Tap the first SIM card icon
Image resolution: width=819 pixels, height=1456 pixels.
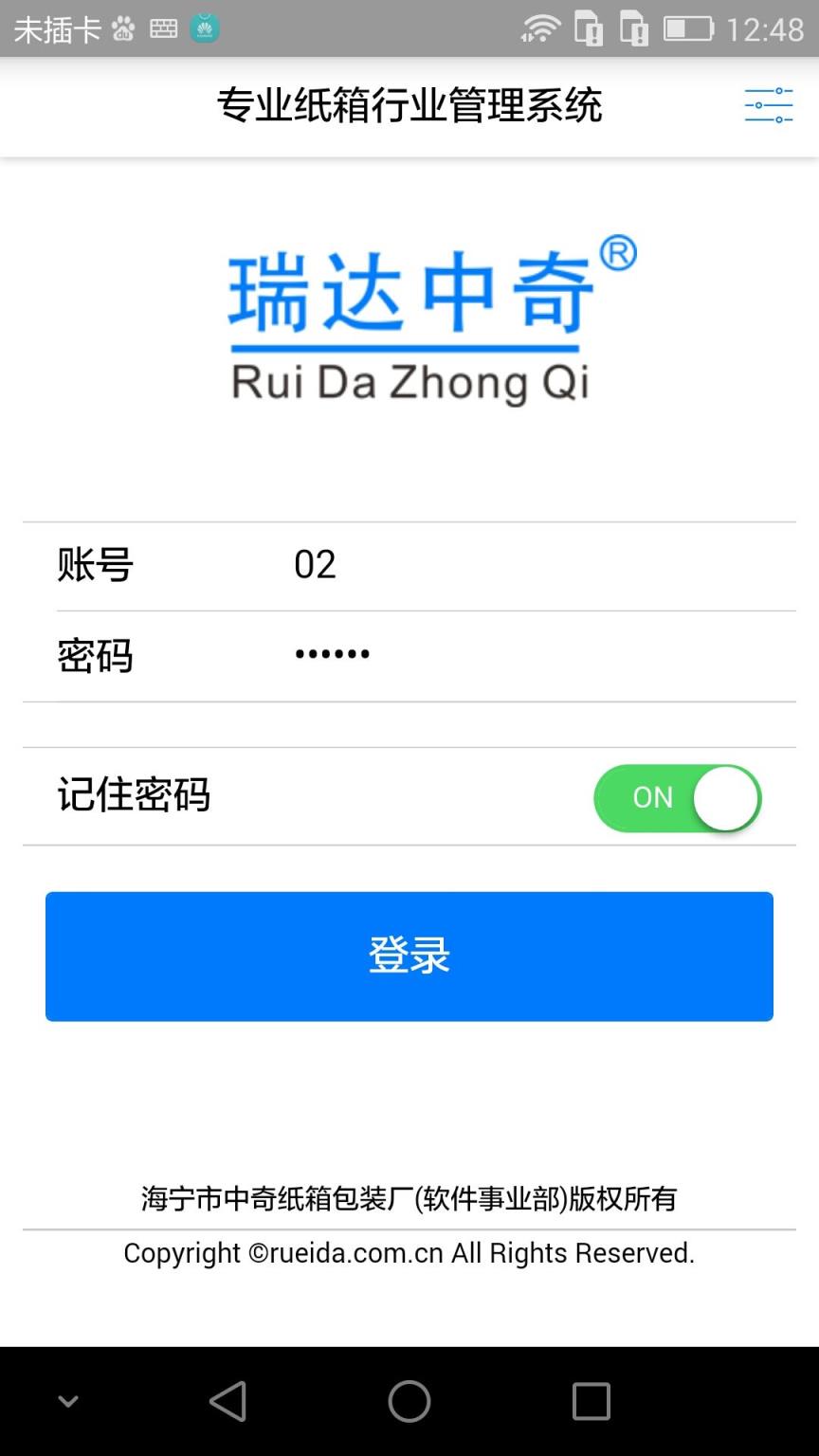588,29
